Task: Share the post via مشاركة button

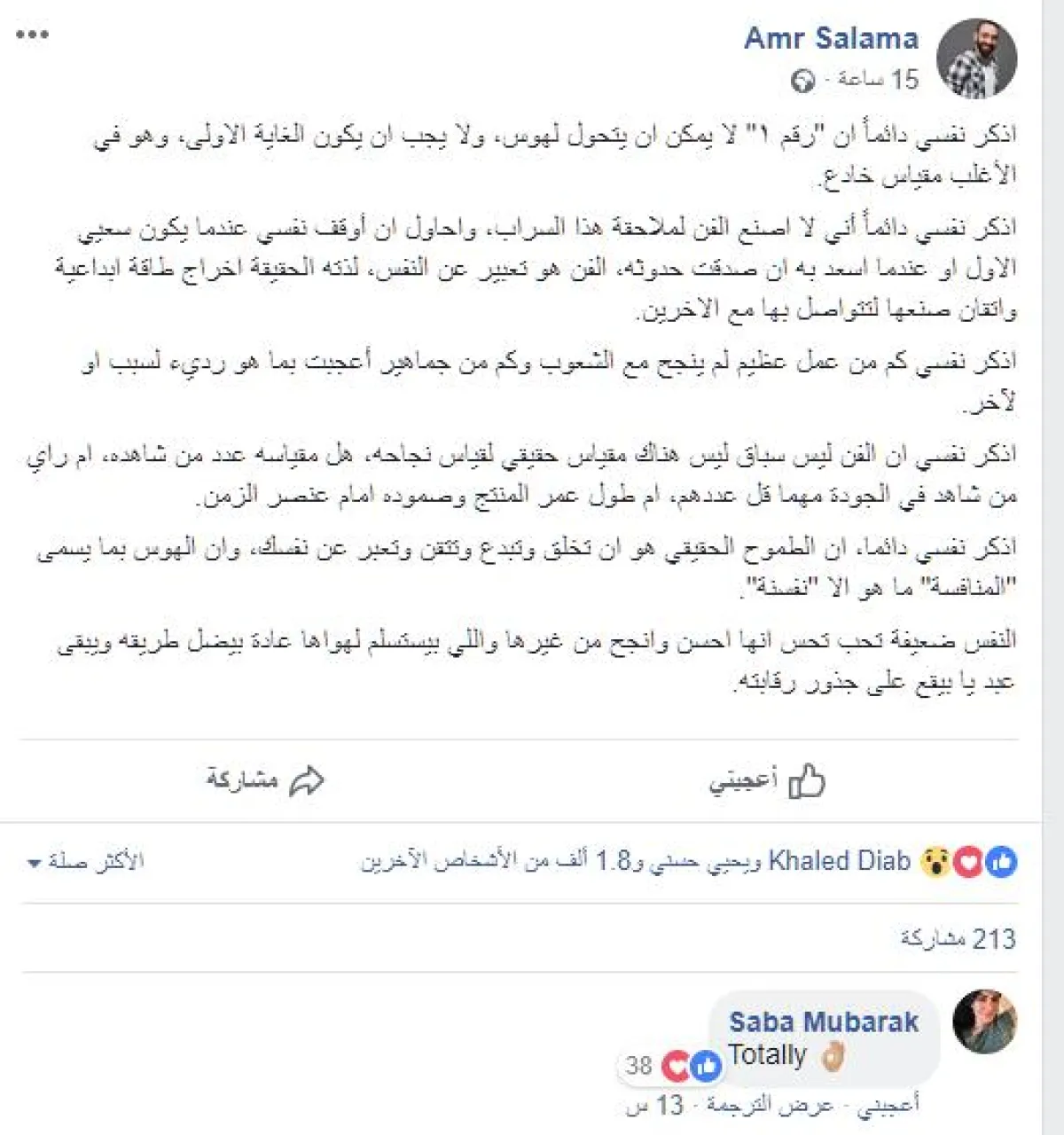Action: point(264,779)
